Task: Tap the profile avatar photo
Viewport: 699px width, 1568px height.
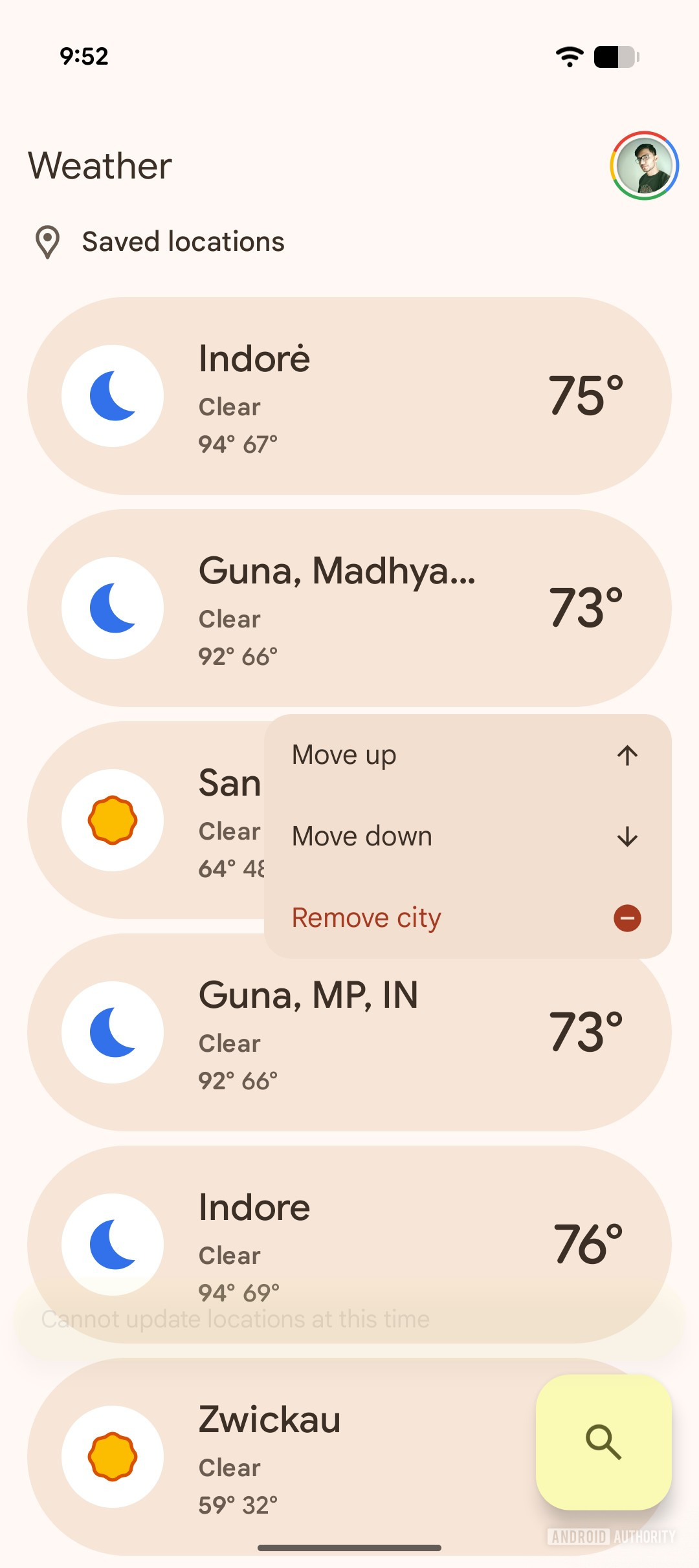Action: [x=644, y=165]
